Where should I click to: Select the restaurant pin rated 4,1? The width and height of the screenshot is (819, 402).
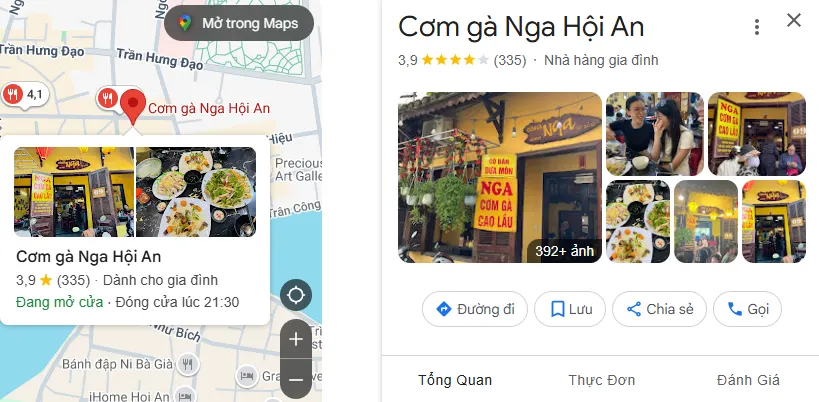click(x=25, y=95)
